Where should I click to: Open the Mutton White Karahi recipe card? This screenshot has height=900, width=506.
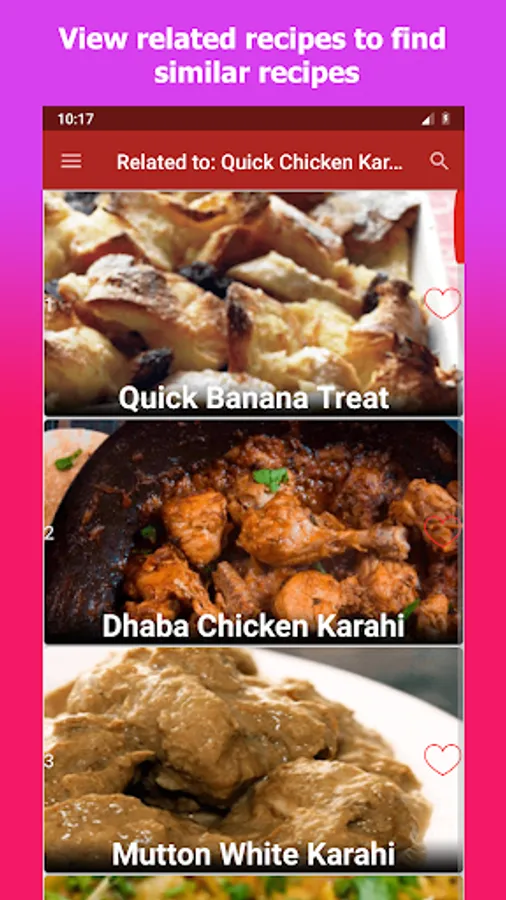pos(253,759)
